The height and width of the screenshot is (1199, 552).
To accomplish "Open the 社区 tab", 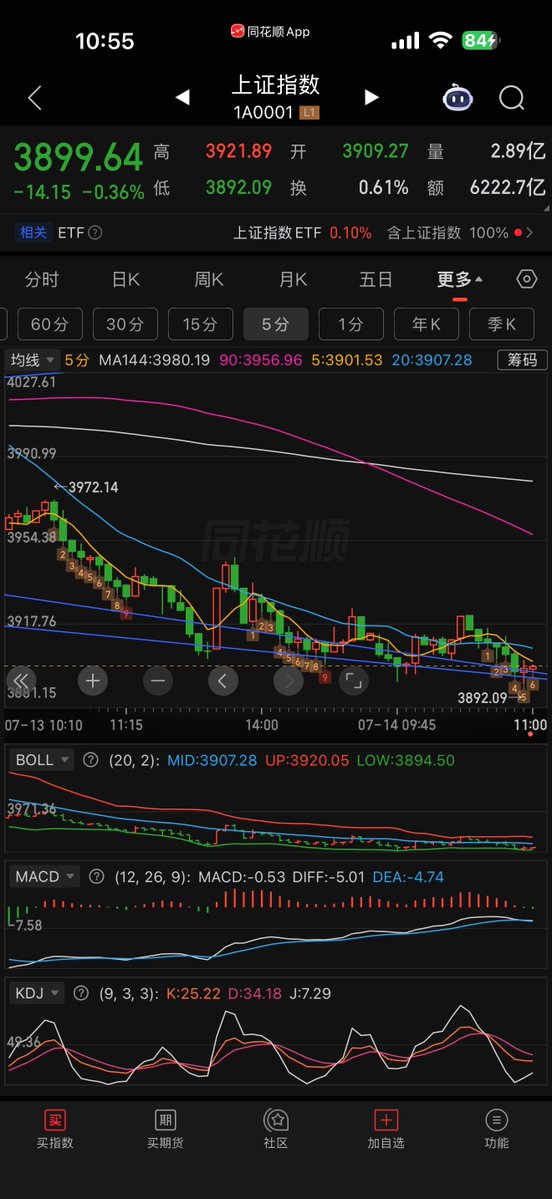I will point(275,1129).
